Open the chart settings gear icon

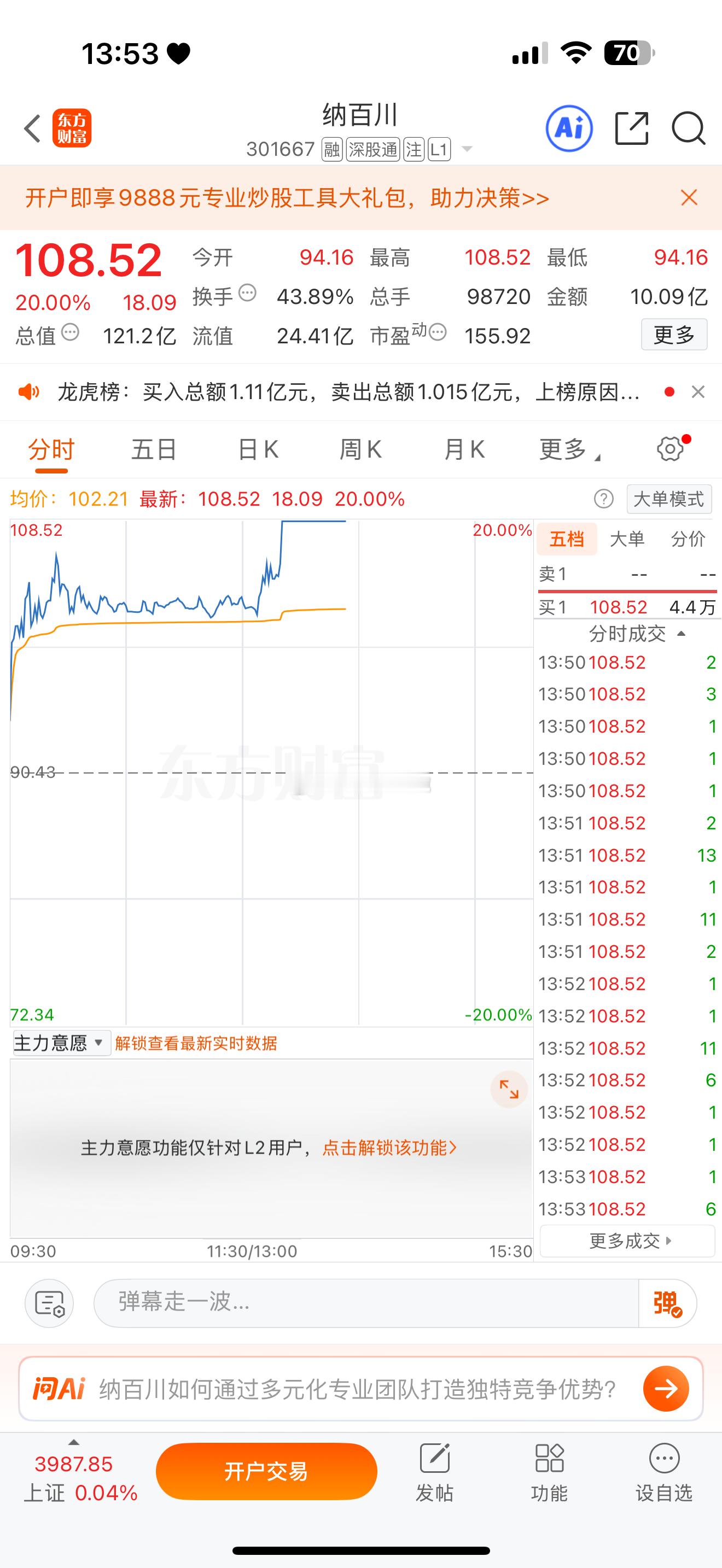pos(669,449)
